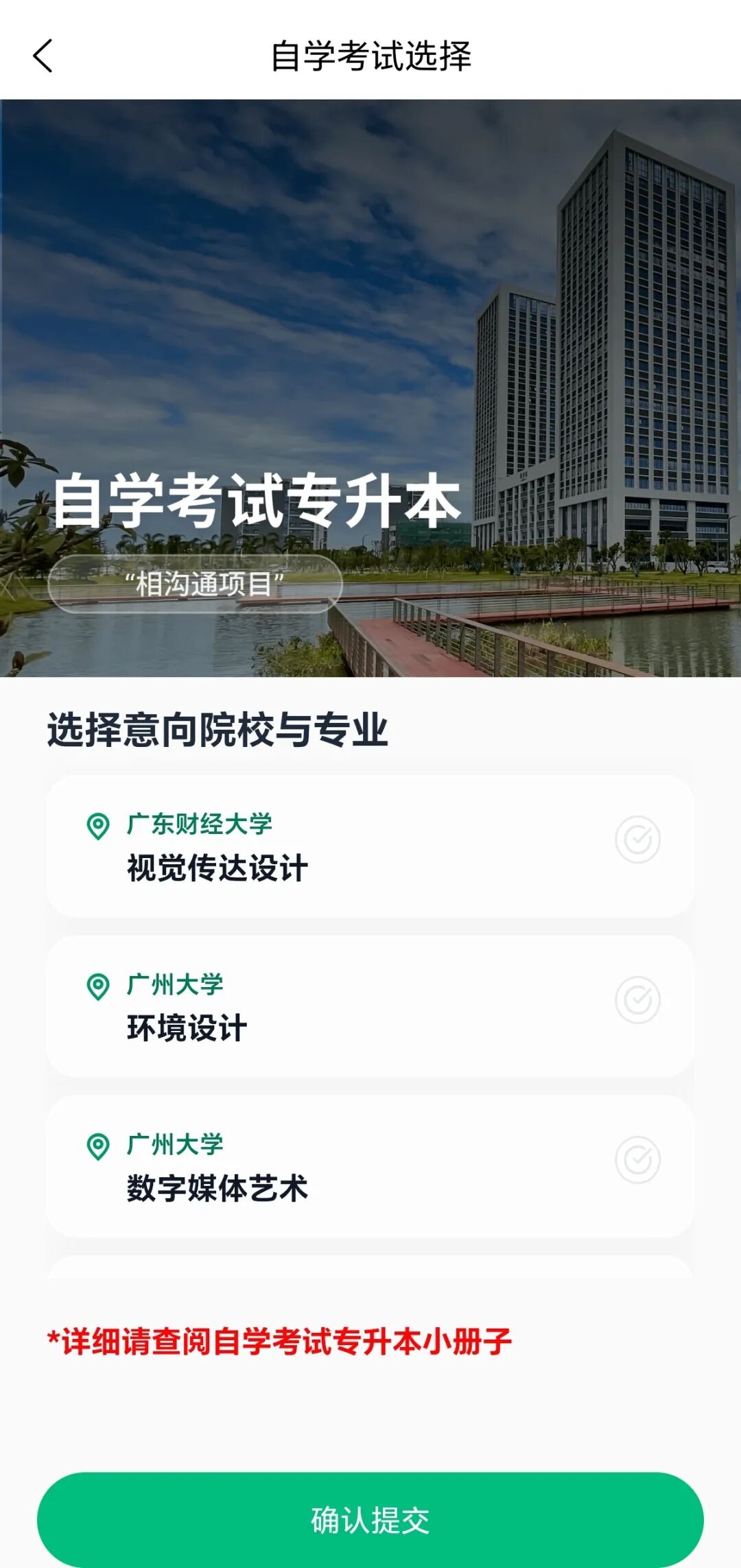Go back from 自学考试选择 page
The image size is (741, 1568).
pyautogui.click(x=43, y=56)
